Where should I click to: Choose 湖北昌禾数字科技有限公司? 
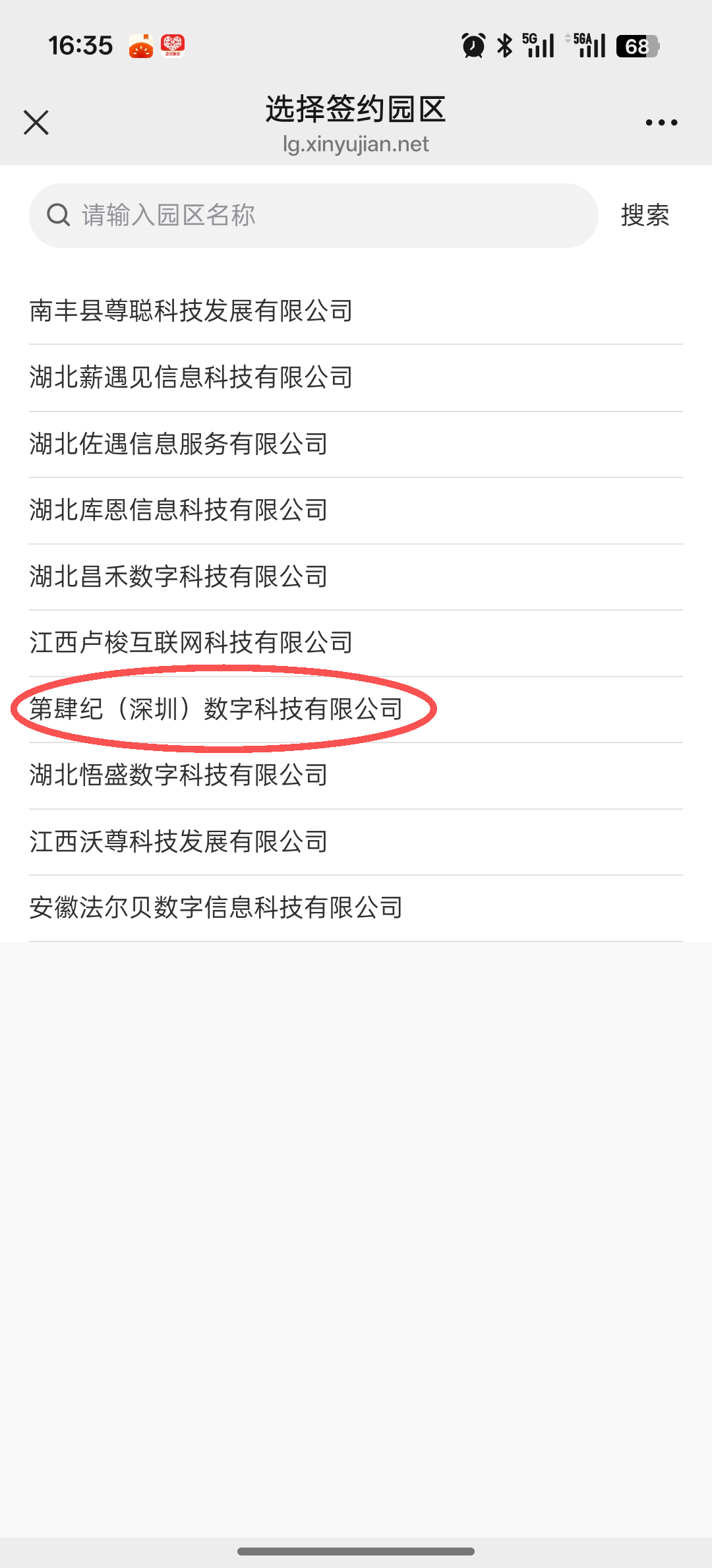tap(179, 576)
